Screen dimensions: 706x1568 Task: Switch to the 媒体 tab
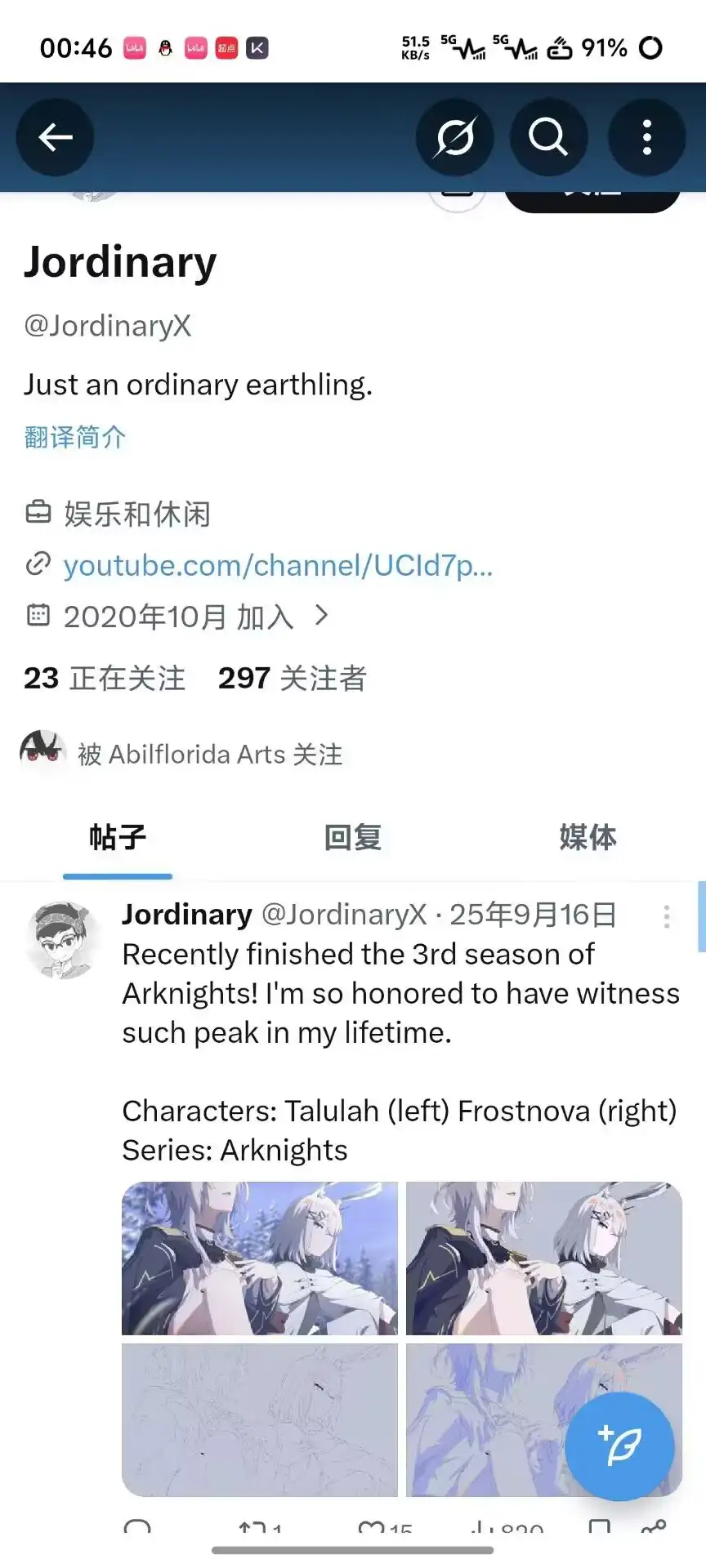pos(588,838)
